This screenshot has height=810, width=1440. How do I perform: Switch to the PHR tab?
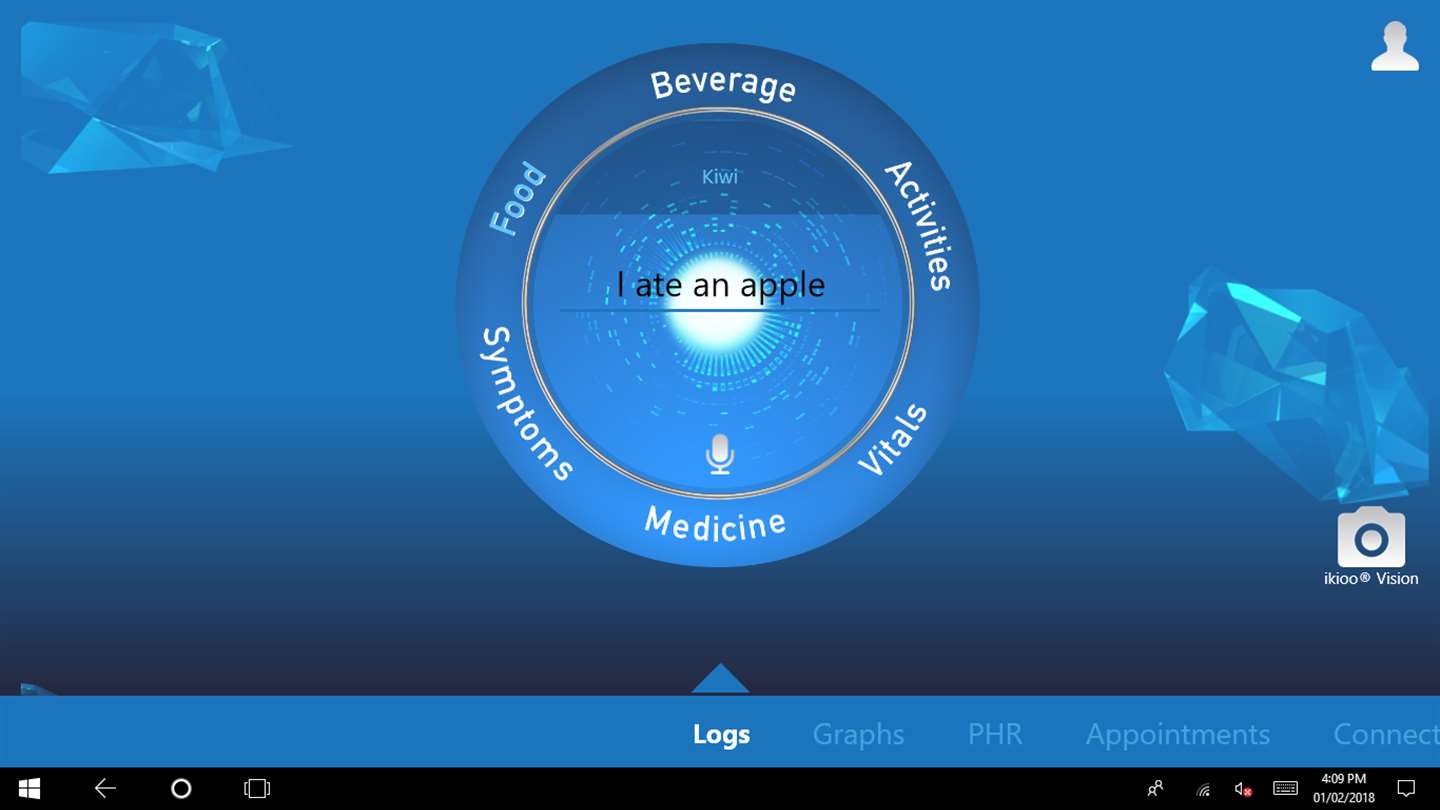pos(995,734)
